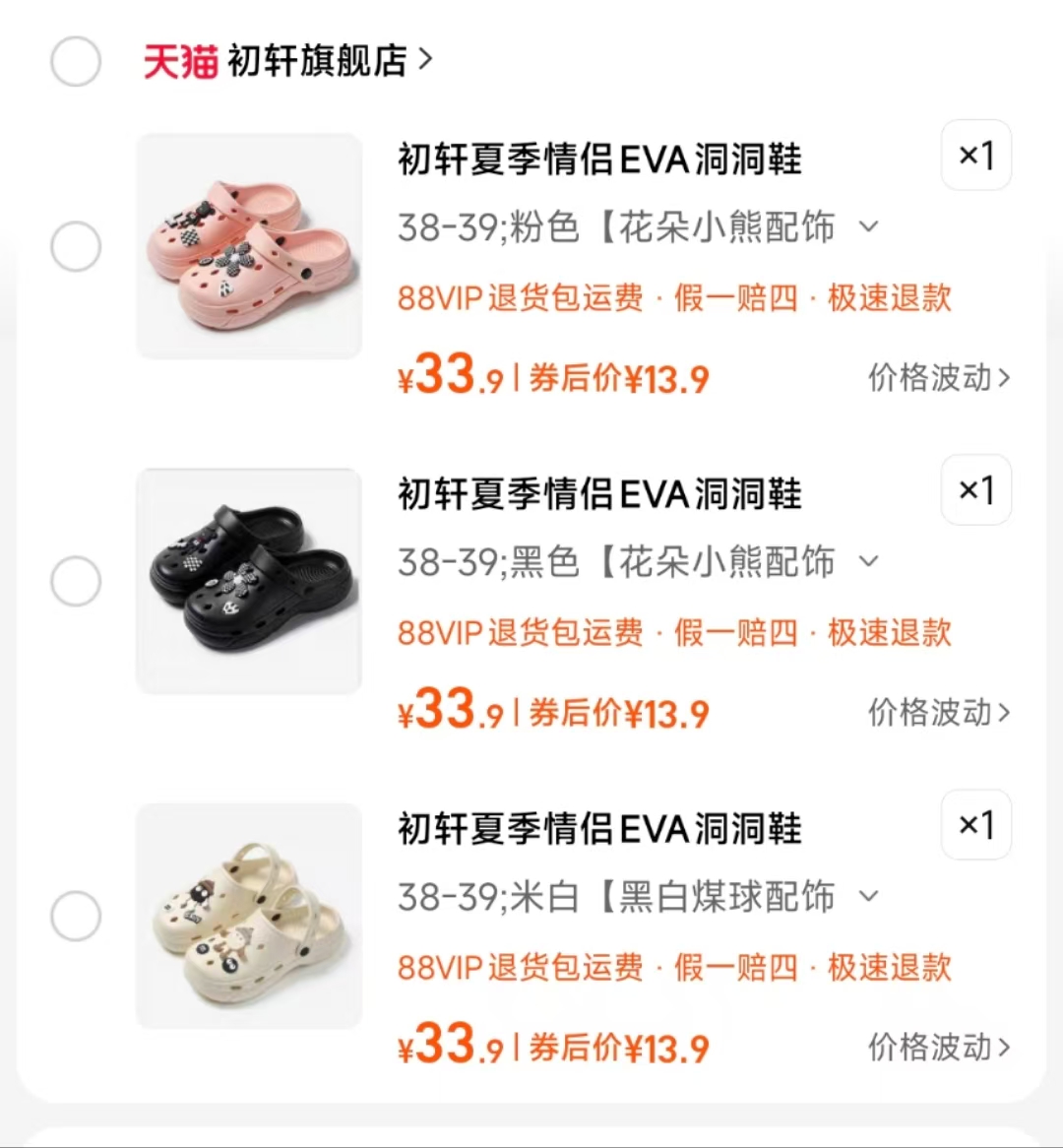1063x1148 pixels.
Task: Click the ×1 quantity badge of 米白 clogs
Action: (974, 825)
